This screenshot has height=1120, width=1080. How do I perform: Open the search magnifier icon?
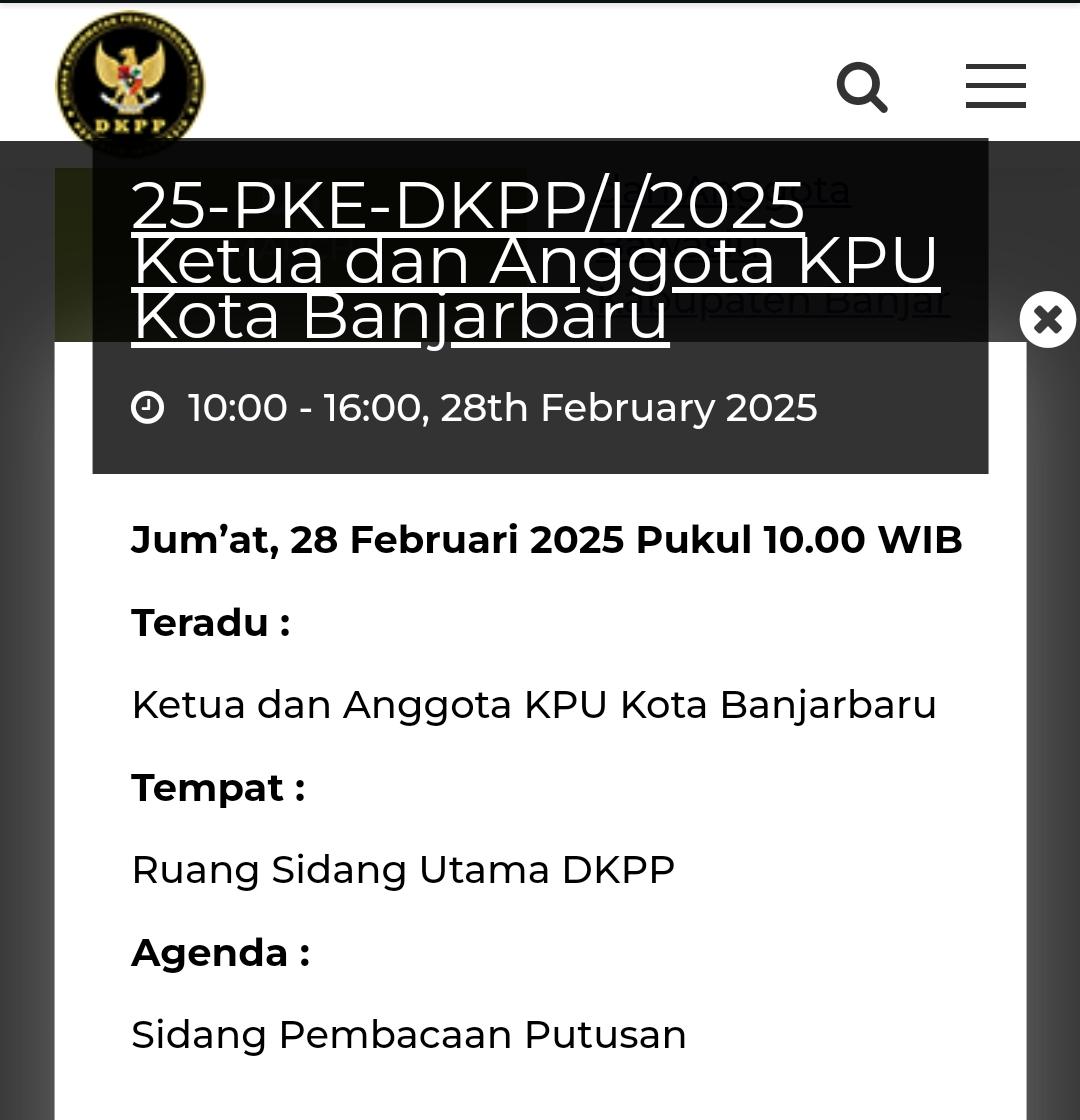tap(862, 87)
